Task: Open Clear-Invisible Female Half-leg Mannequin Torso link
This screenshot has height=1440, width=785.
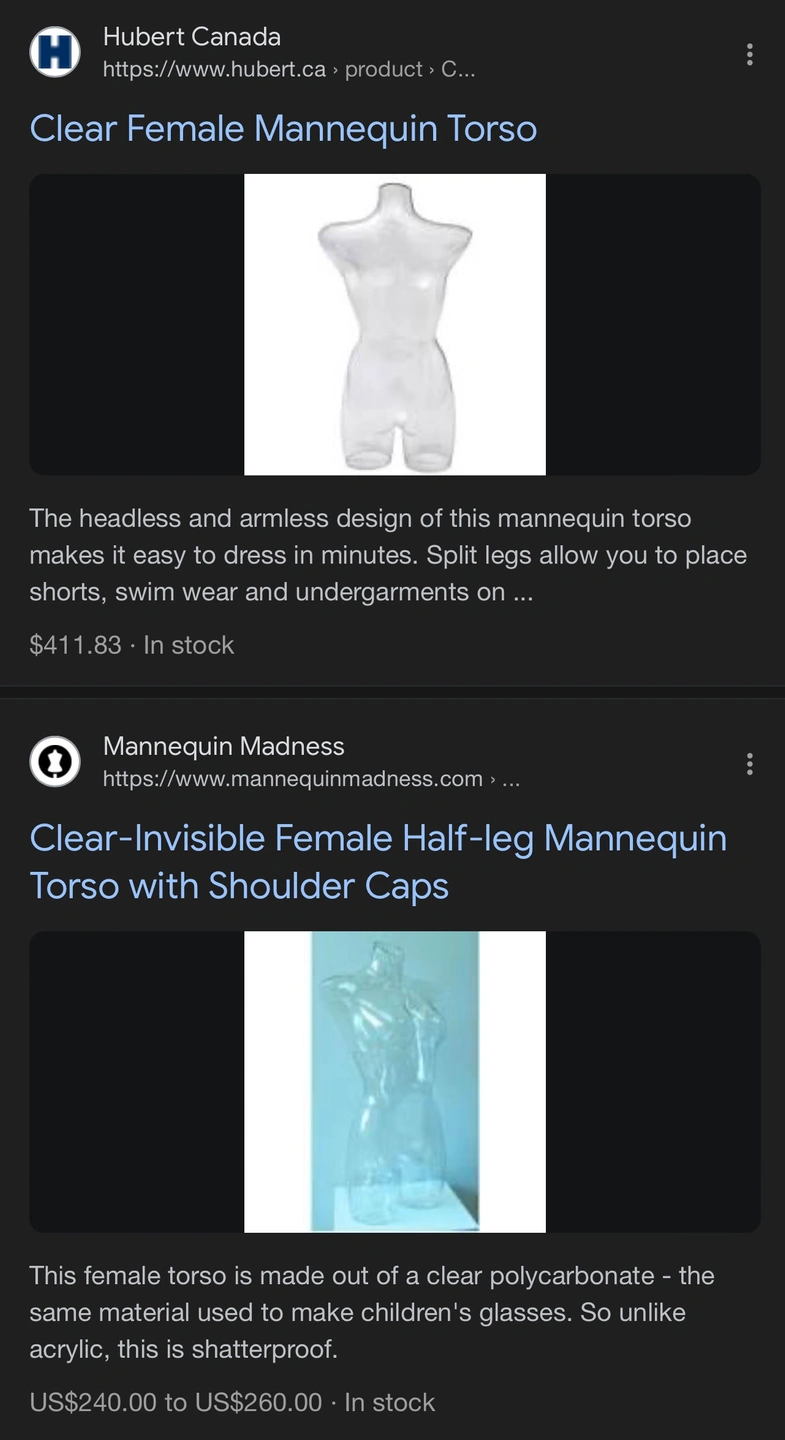Action: tap(378, 862)
